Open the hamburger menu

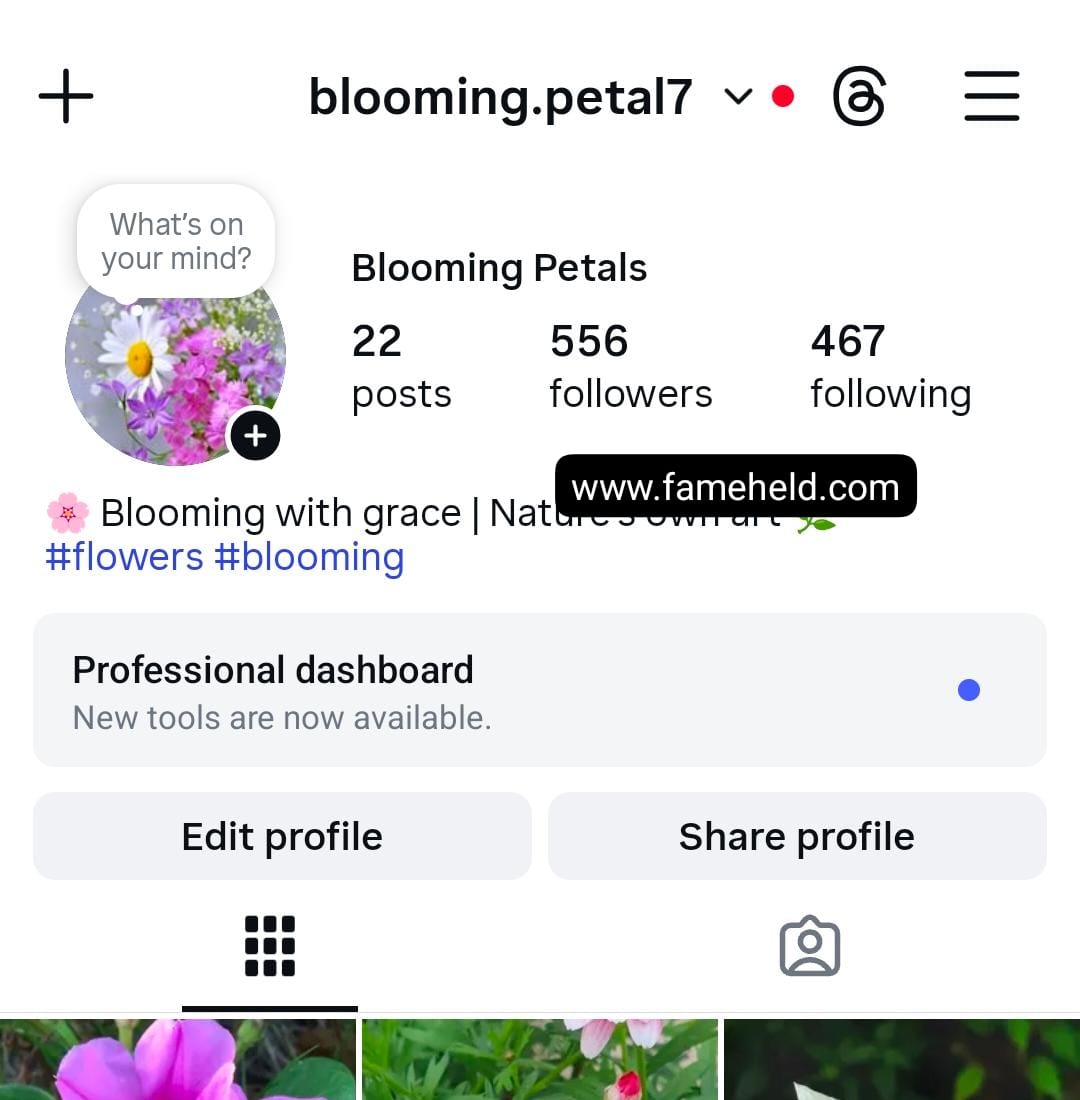(x=991, y=97)
